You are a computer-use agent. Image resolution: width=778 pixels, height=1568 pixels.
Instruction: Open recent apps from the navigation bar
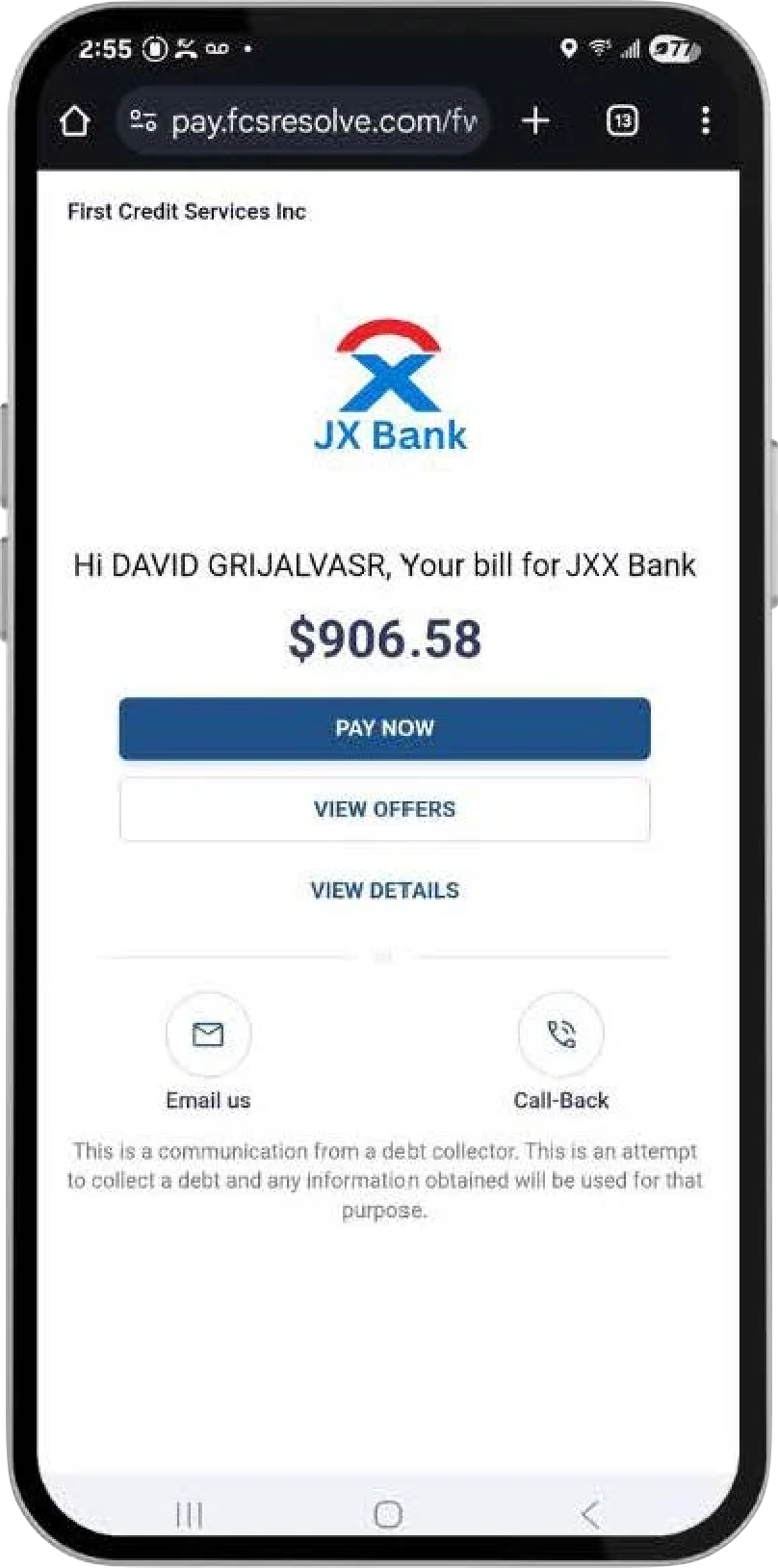pos(190,1515)
